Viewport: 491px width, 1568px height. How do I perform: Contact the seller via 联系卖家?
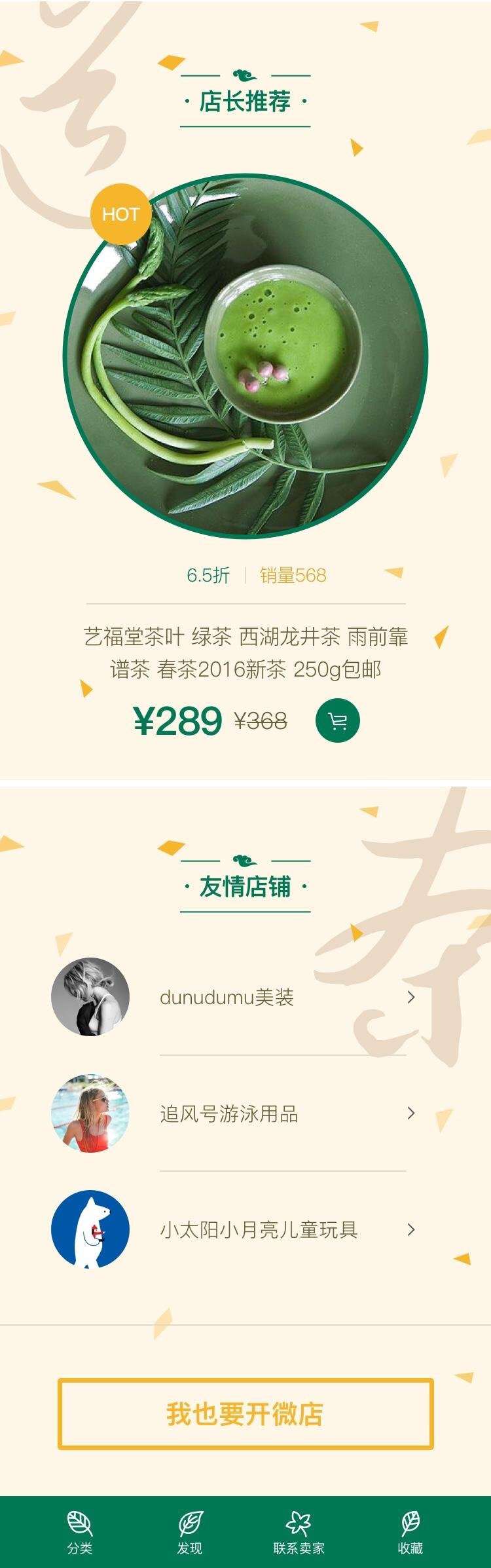point(299,1532)
